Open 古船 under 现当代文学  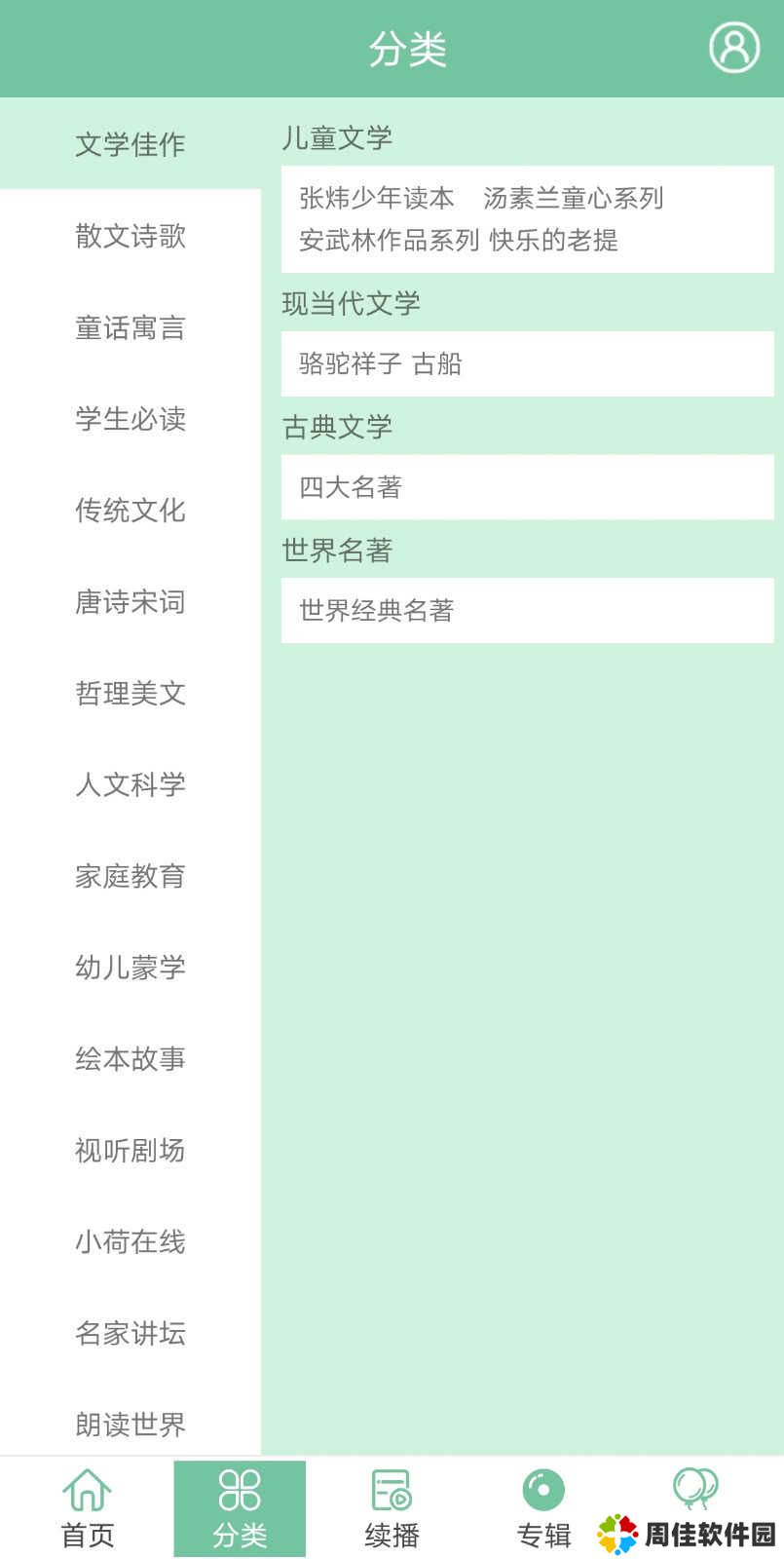437,363
